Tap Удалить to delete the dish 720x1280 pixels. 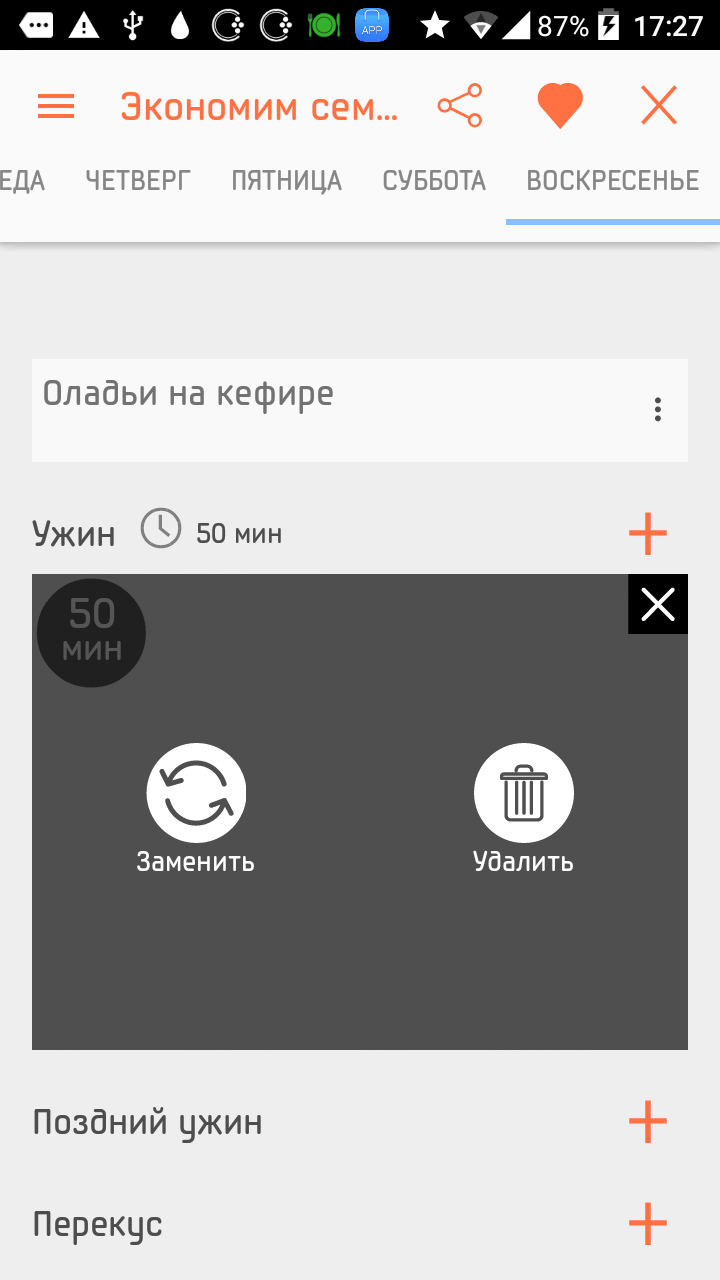(x=523, y=809)
